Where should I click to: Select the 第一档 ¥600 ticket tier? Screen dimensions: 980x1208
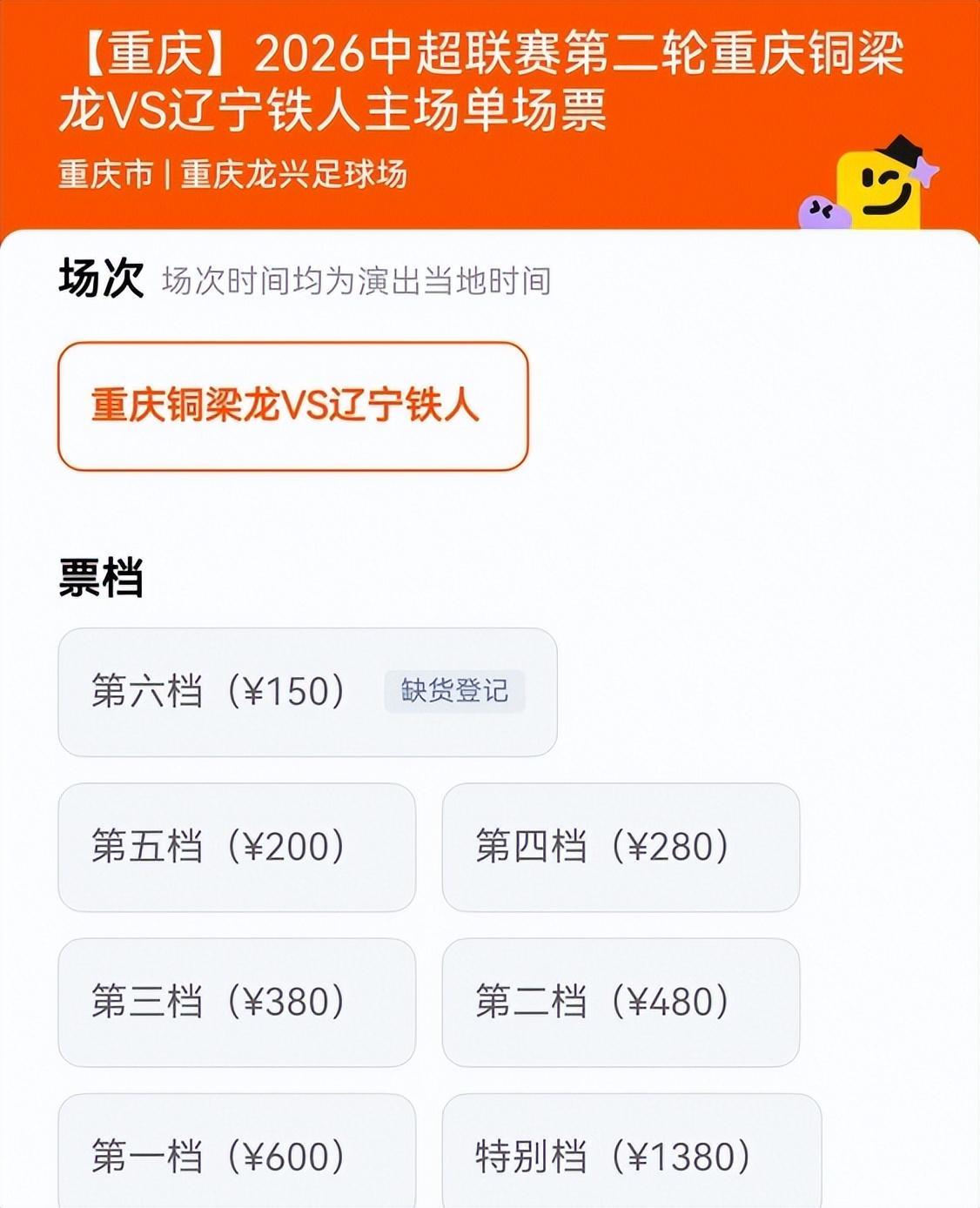point(220,1158)
